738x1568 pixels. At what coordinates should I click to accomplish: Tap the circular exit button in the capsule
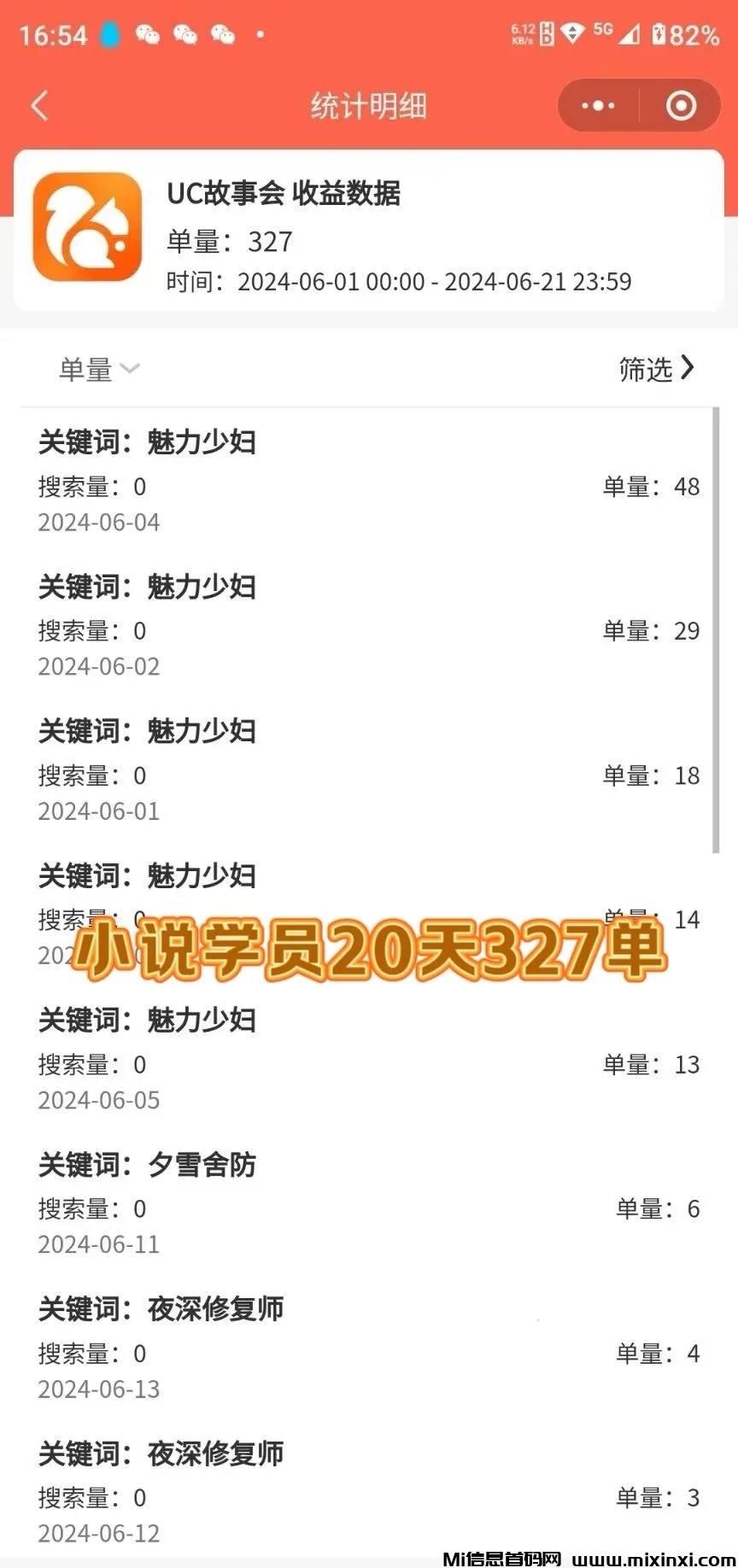pyautogui.click(x=681, y=105)
